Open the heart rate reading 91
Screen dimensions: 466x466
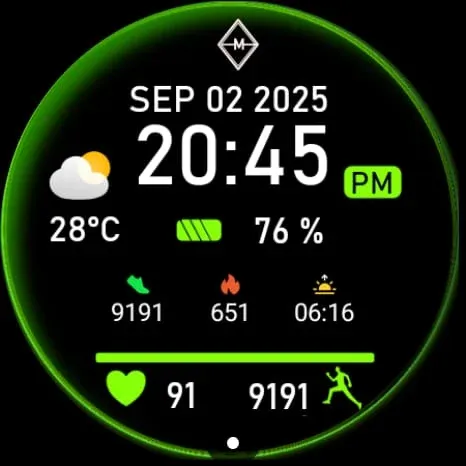pyautogui.click(x=151, y=390)
